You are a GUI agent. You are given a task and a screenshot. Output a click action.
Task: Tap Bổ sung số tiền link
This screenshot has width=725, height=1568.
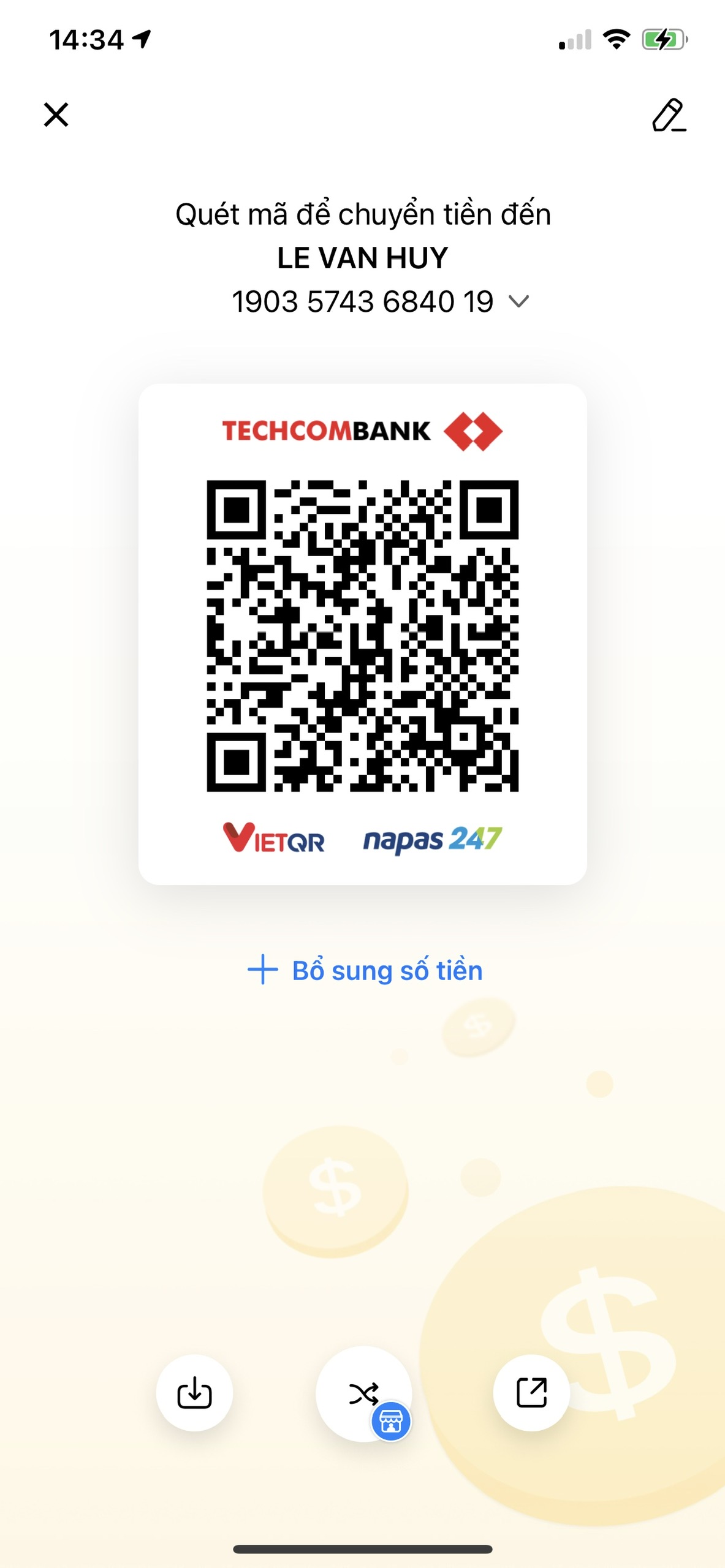point(365,970)
